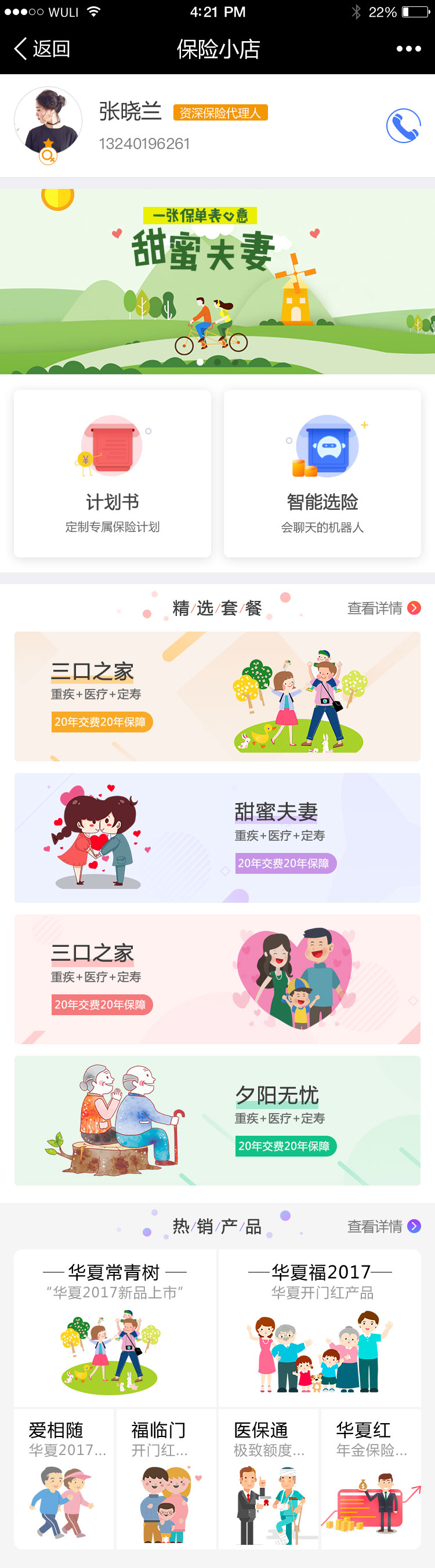Open the 福临门 product tile
The width and height of the screenshot is (435, 1568).
point(166,1479)
